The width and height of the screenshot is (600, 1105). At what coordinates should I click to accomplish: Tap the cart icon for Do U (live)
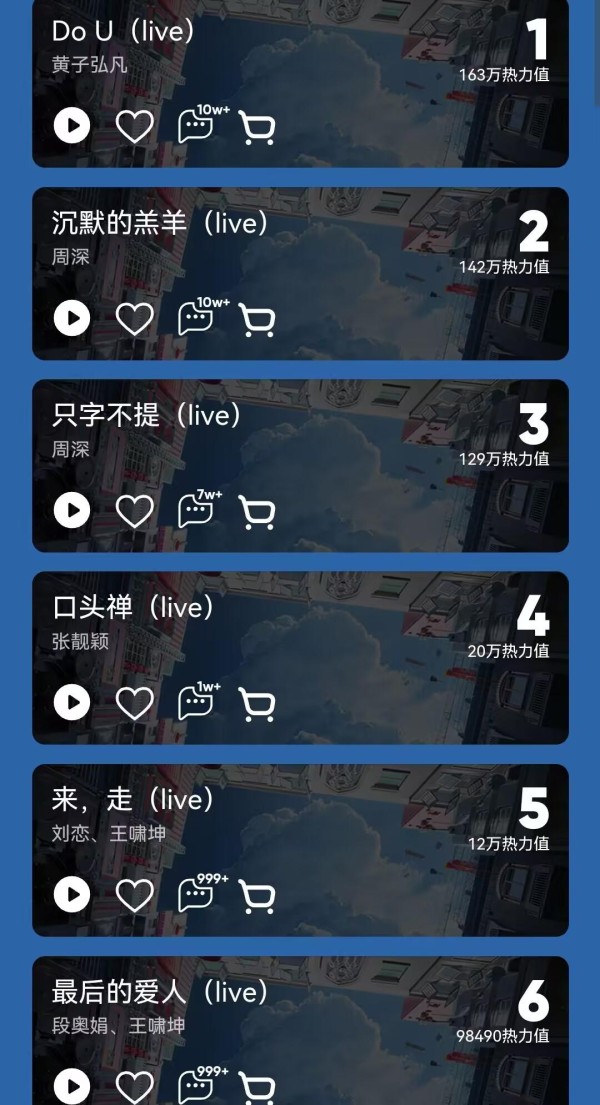click(257, 127)
